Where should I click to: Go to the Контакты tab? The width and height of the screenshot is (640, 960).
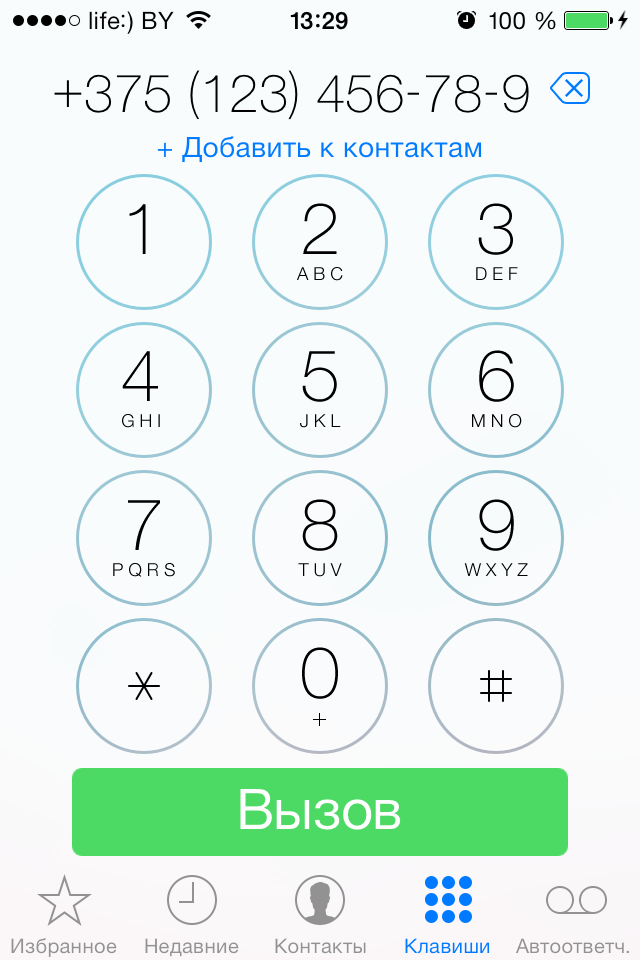[320, 914]
